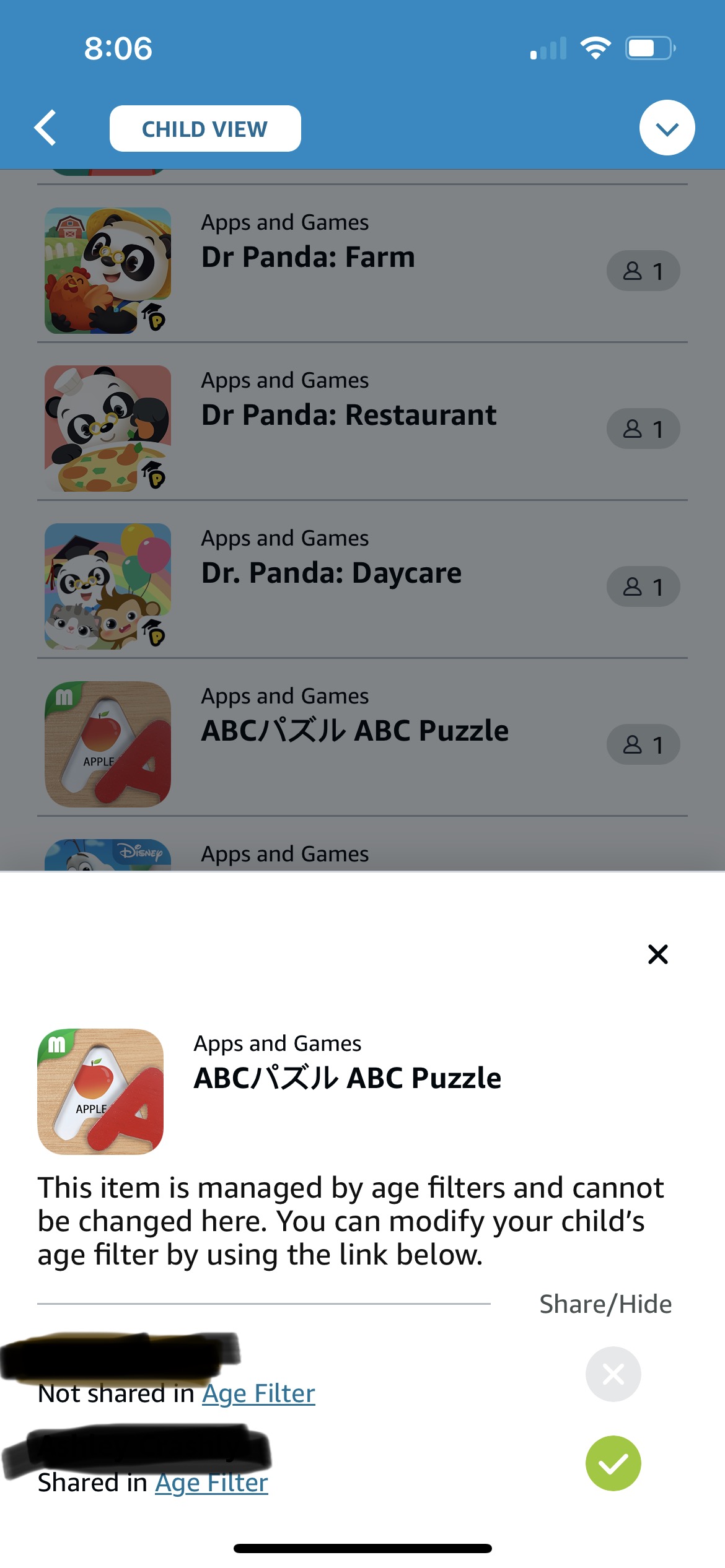Select the Dr Panda: Restaurant list row
725x1568 pixels.
click(x=362, y=428)
